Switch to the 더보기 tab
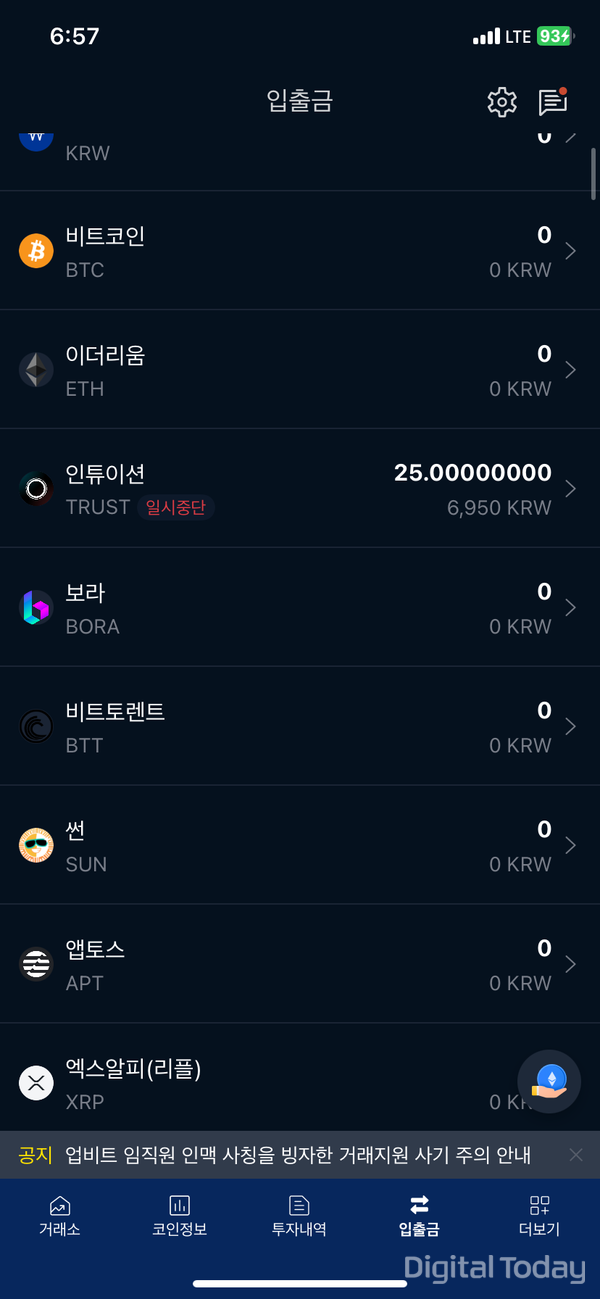Viewport: 600px width, 1299px height. (539, 1215)
